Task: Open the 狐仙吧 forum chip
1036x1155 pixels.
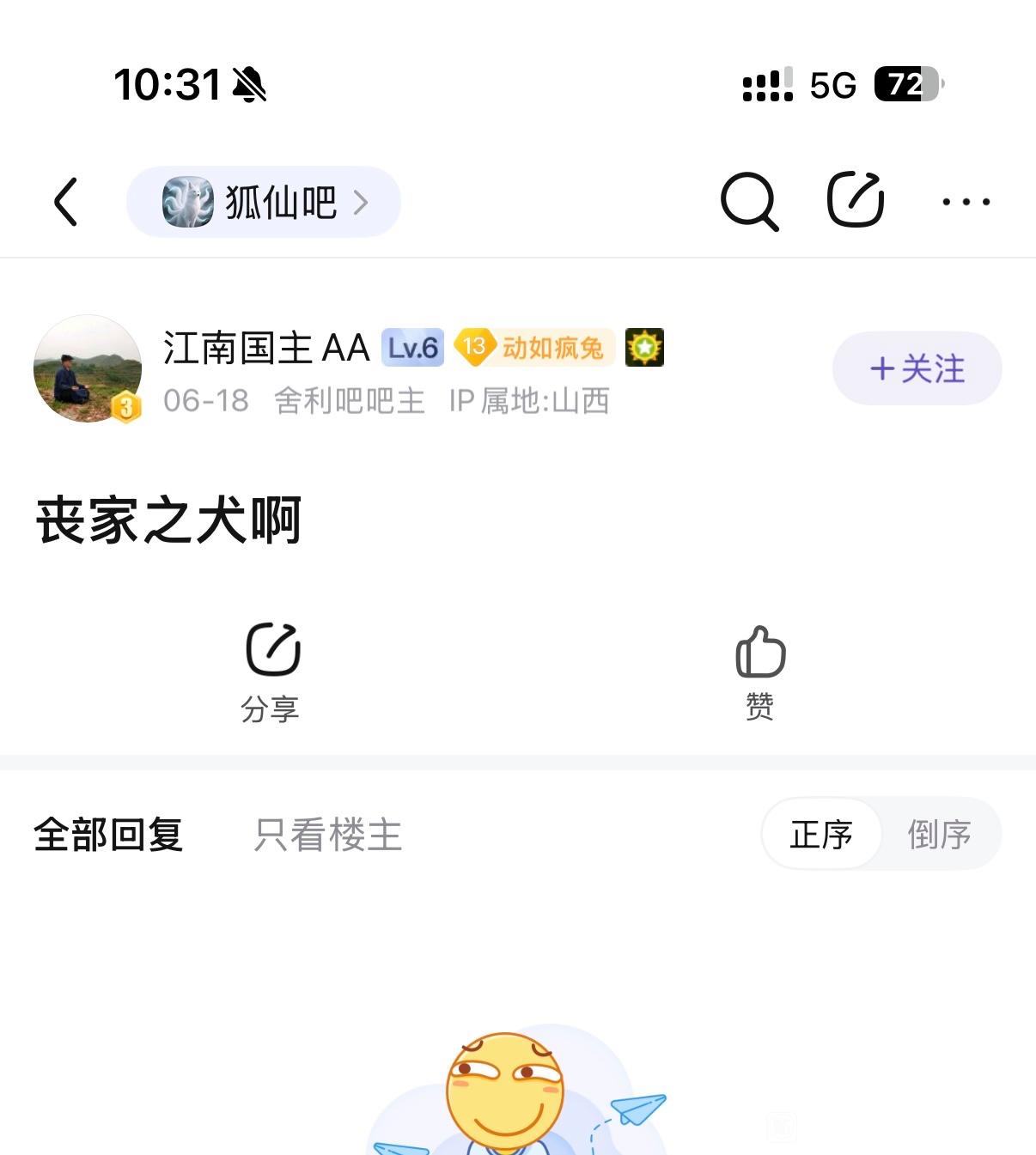Action: click(263, 202)
